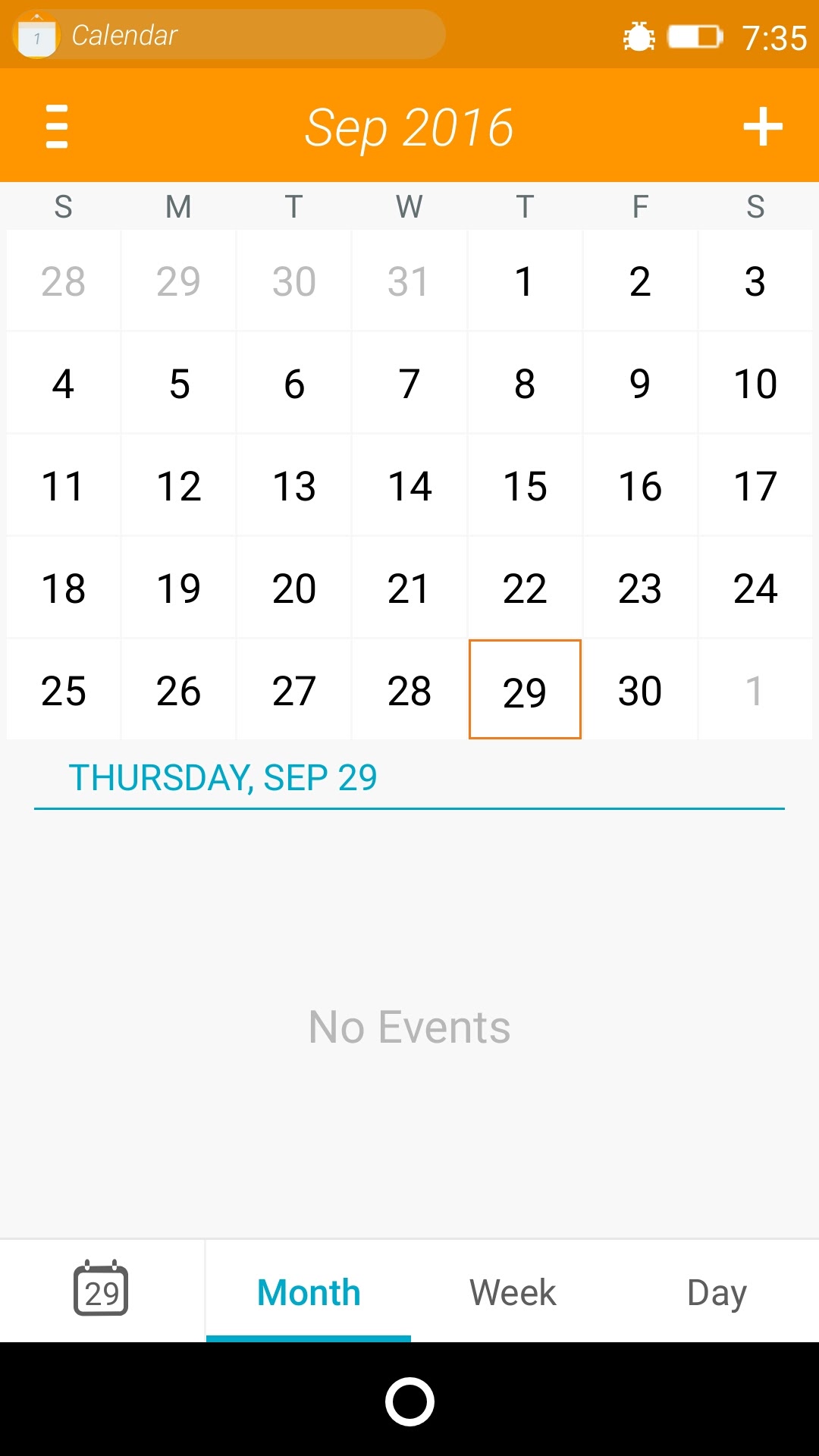819x1456 pixels.
Task: Select September 15 on the calendar
Action: 525,485
